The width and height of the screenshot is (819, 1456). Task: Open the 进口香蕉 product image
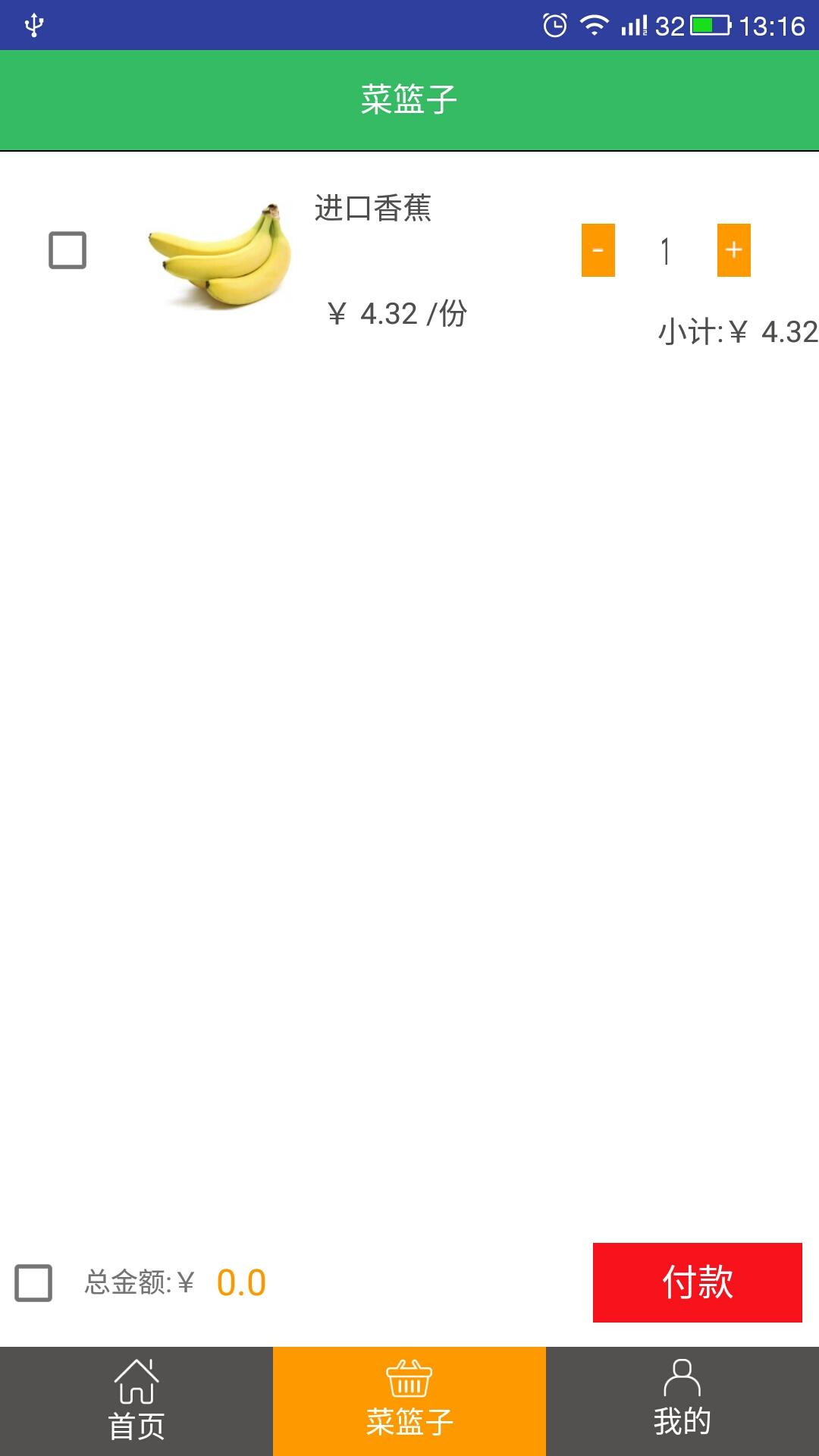[x=220, y=254]
